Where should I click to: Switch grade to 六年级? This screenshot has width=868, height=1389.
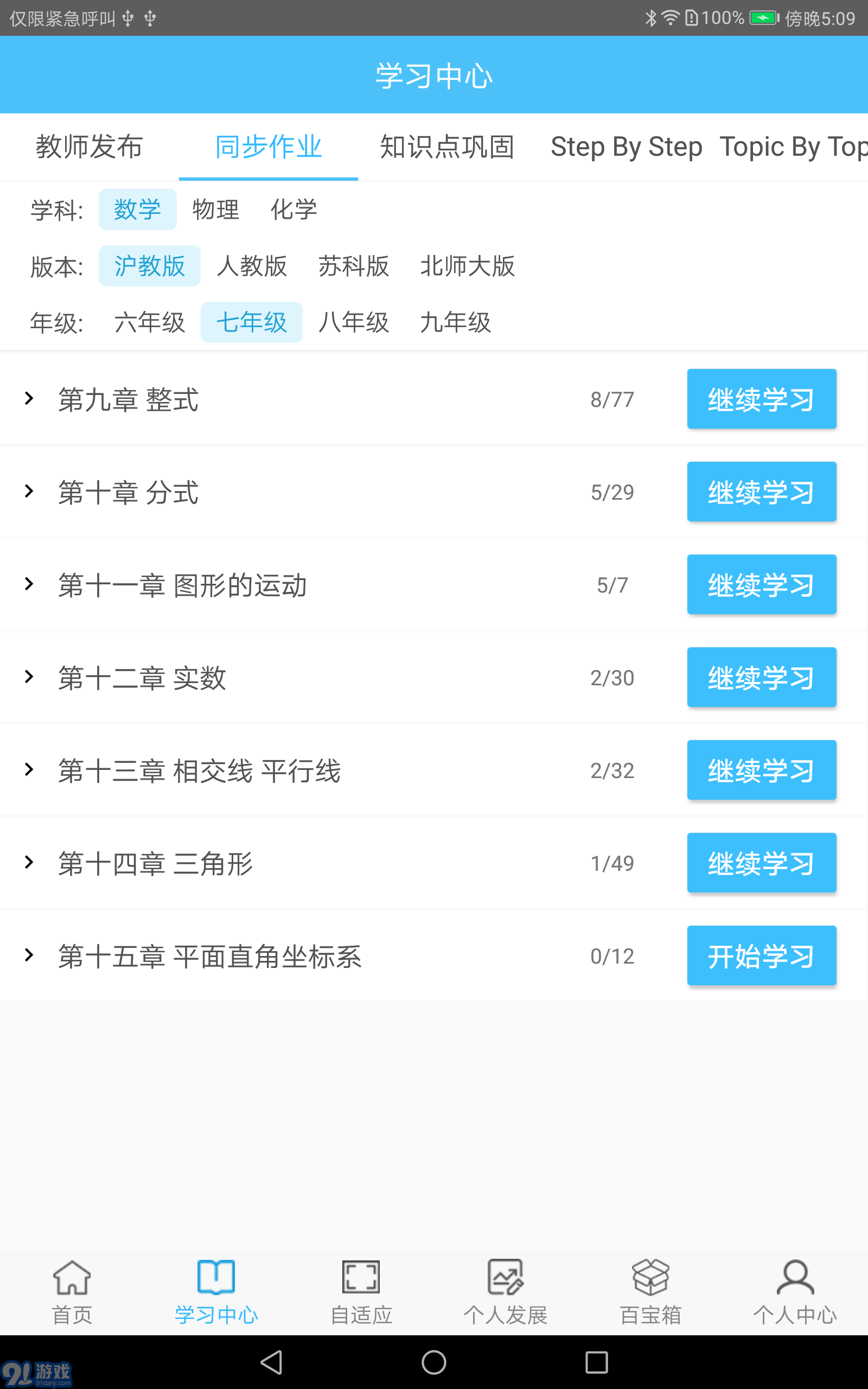(x=149, y=322)
